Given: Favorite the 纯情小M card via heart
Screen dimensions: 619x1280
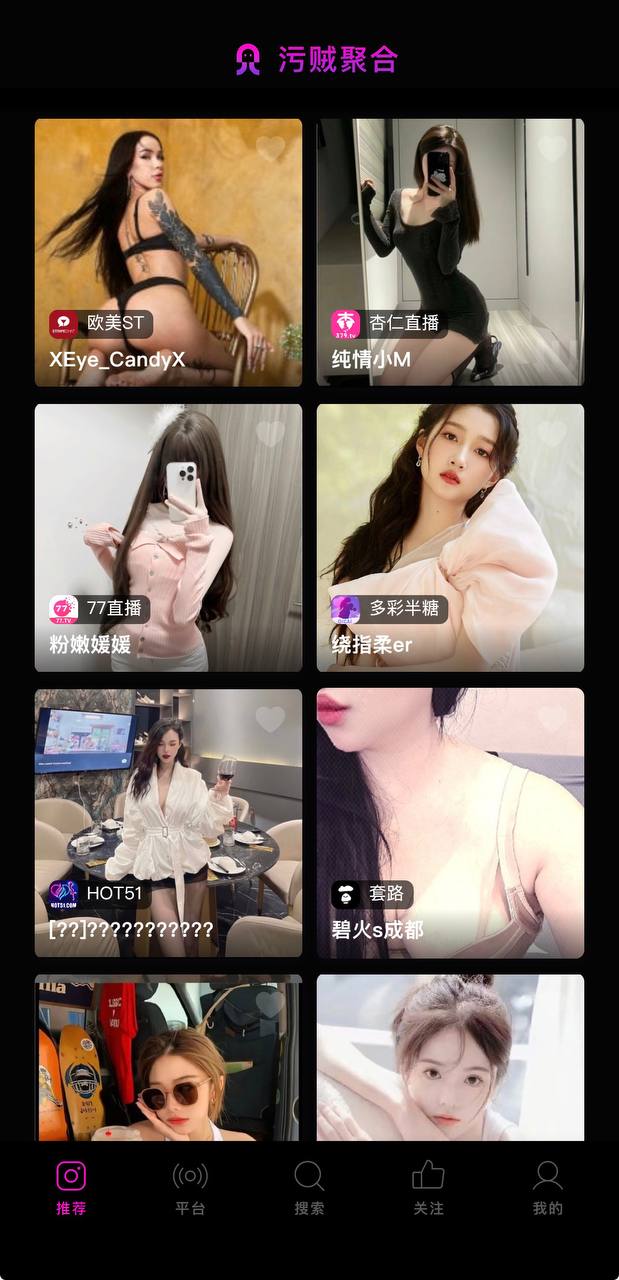Looking at the screenshot, I should click(552, 149).
